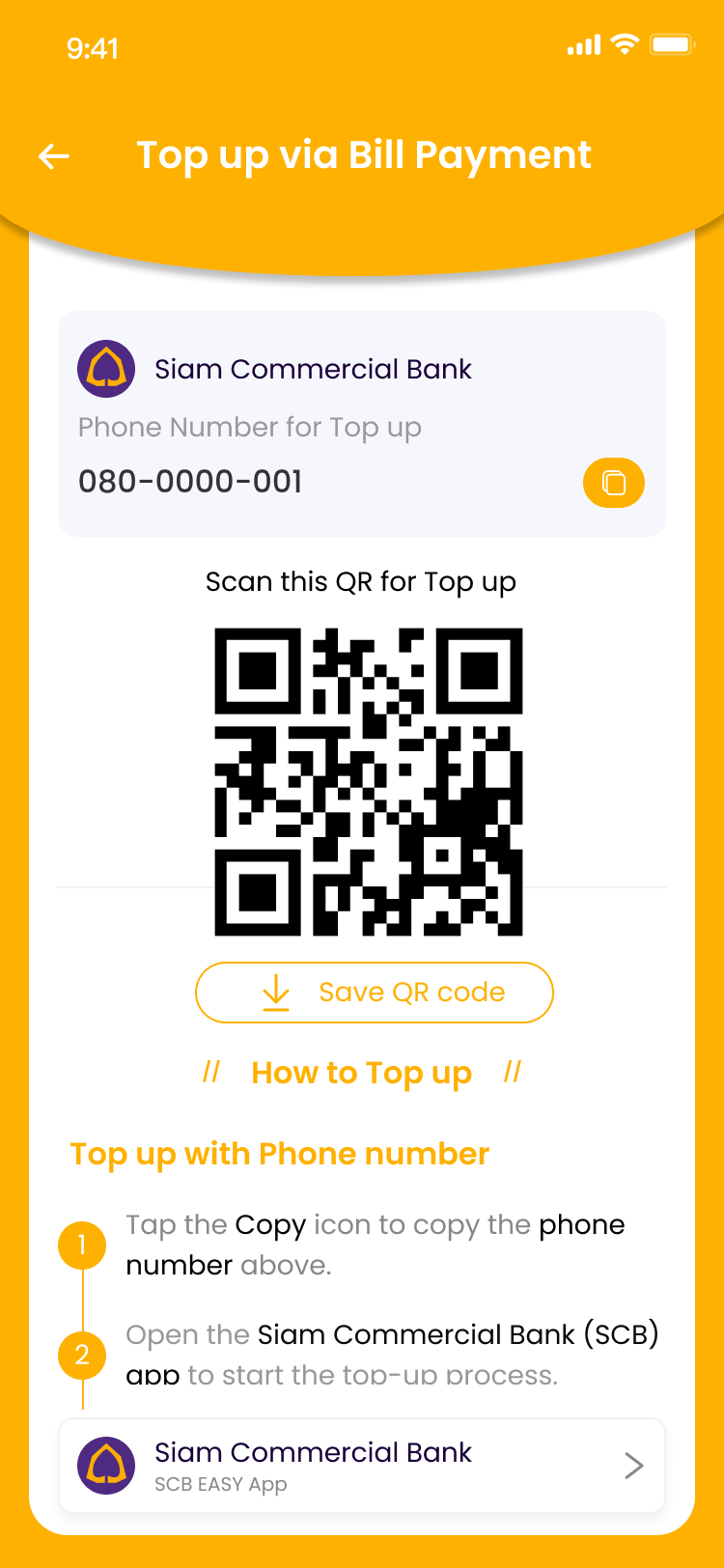Viewport: 724px width, 1568px height.
Task: Copy the top-up phone number
Action: click(613, 482)
